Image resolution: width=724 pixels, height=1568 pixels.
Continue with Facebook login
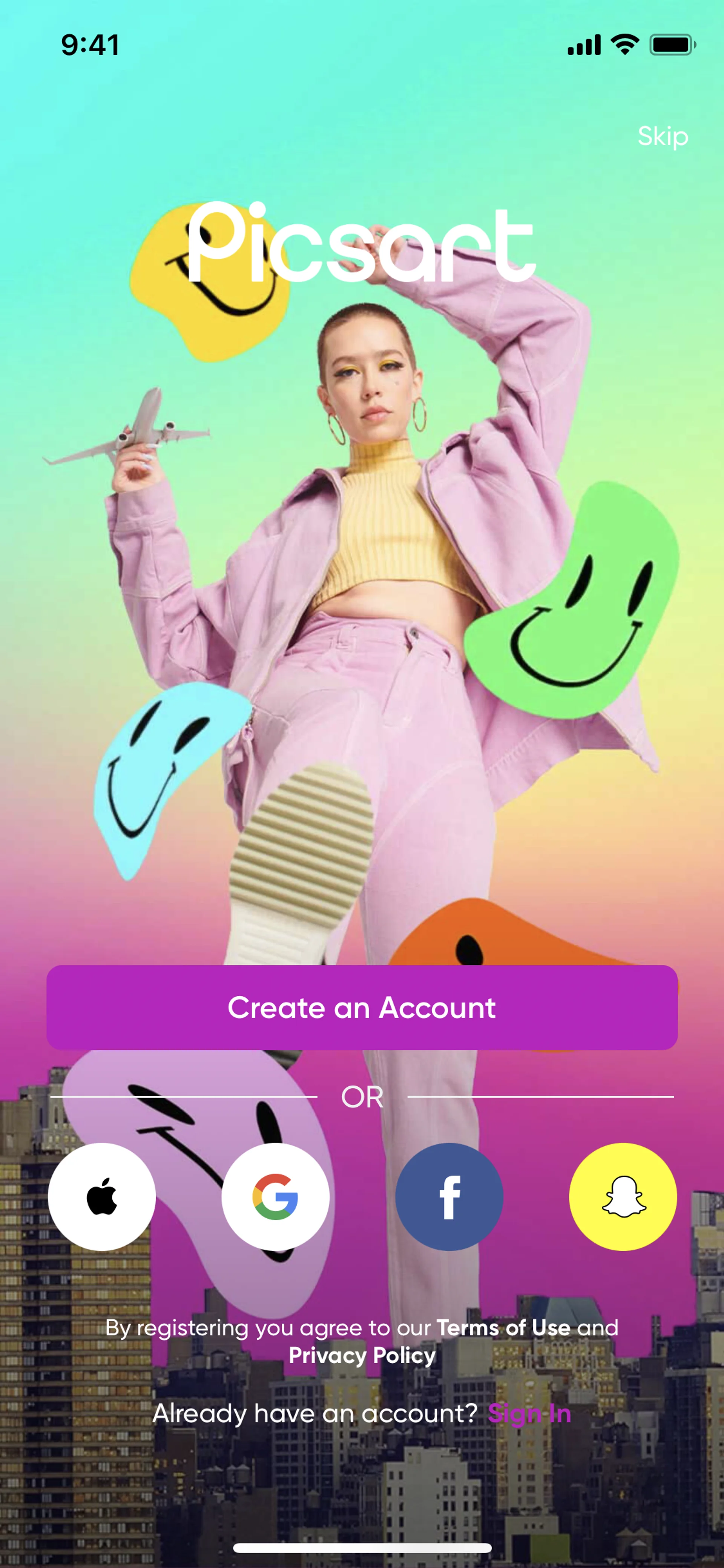449,1196
